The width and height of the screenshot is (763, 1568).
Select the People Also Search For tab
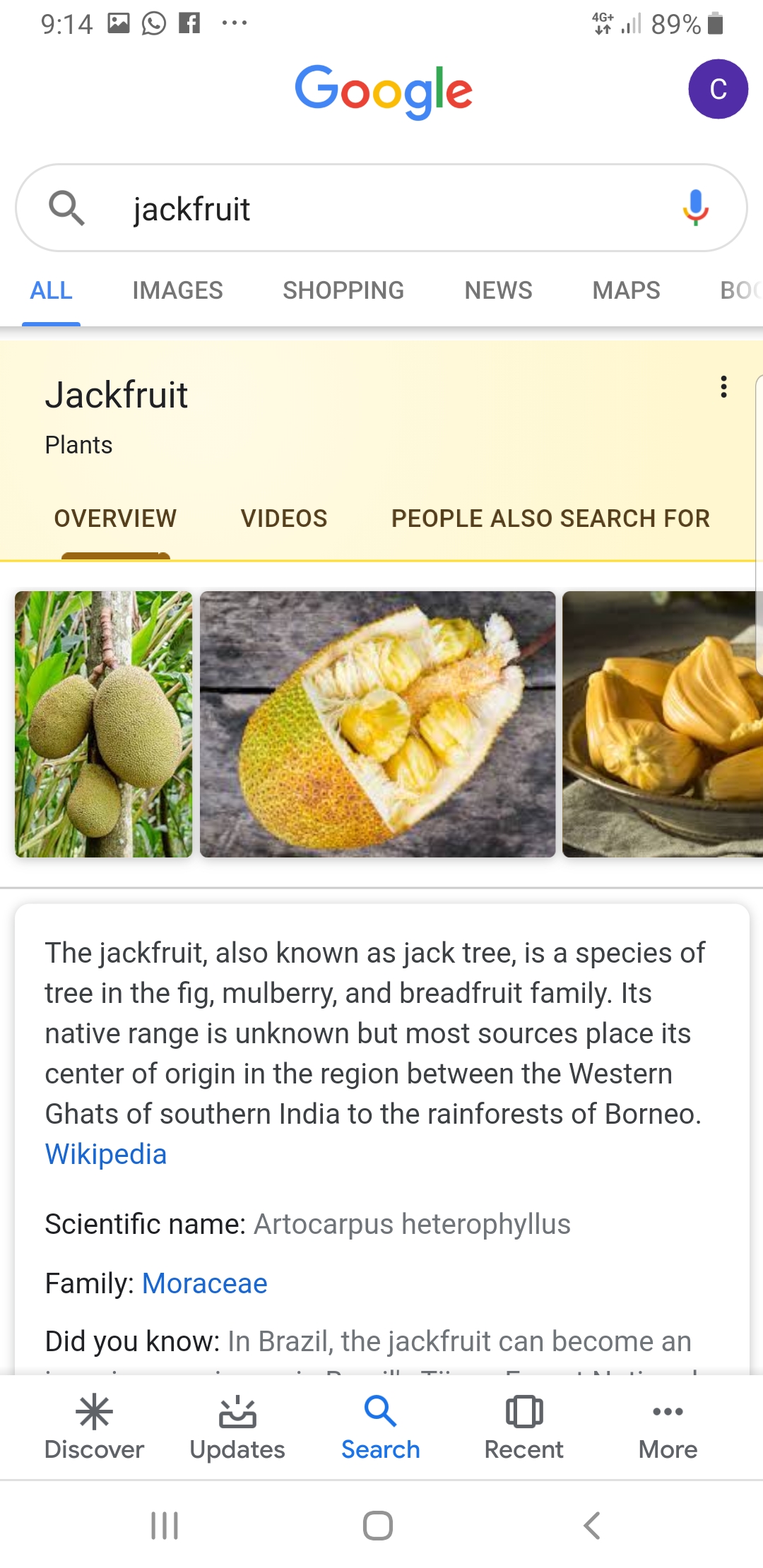550,518
